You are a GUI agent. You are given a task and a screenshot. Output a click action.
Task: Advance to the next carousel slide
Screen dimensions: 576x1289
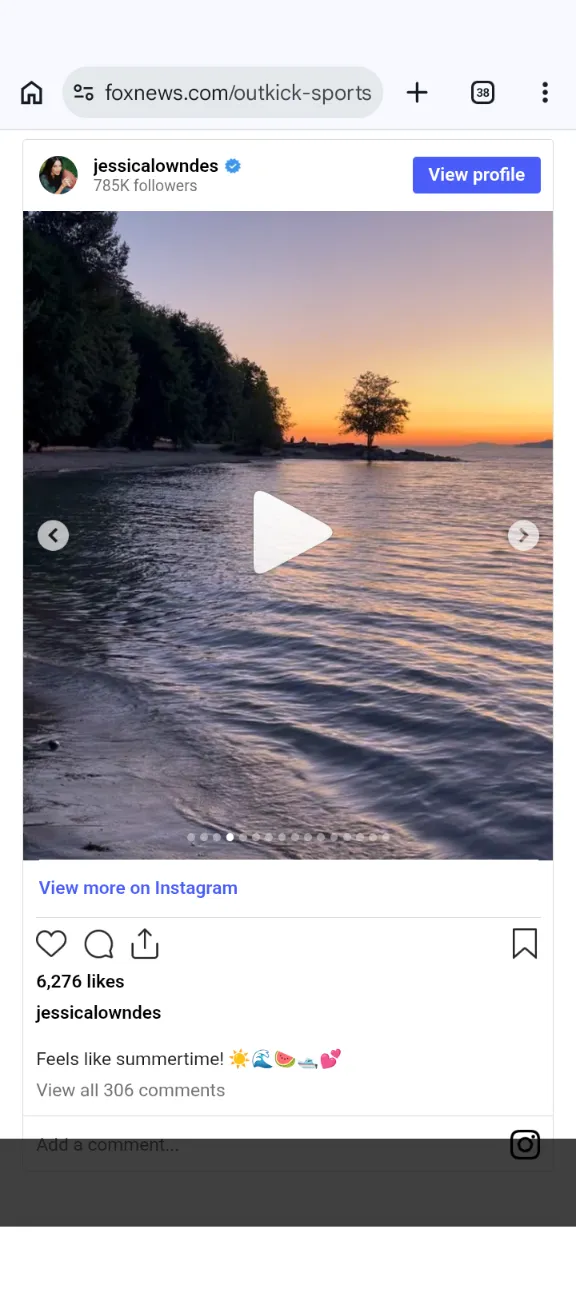pyautogui.click(x=523, y=536)
